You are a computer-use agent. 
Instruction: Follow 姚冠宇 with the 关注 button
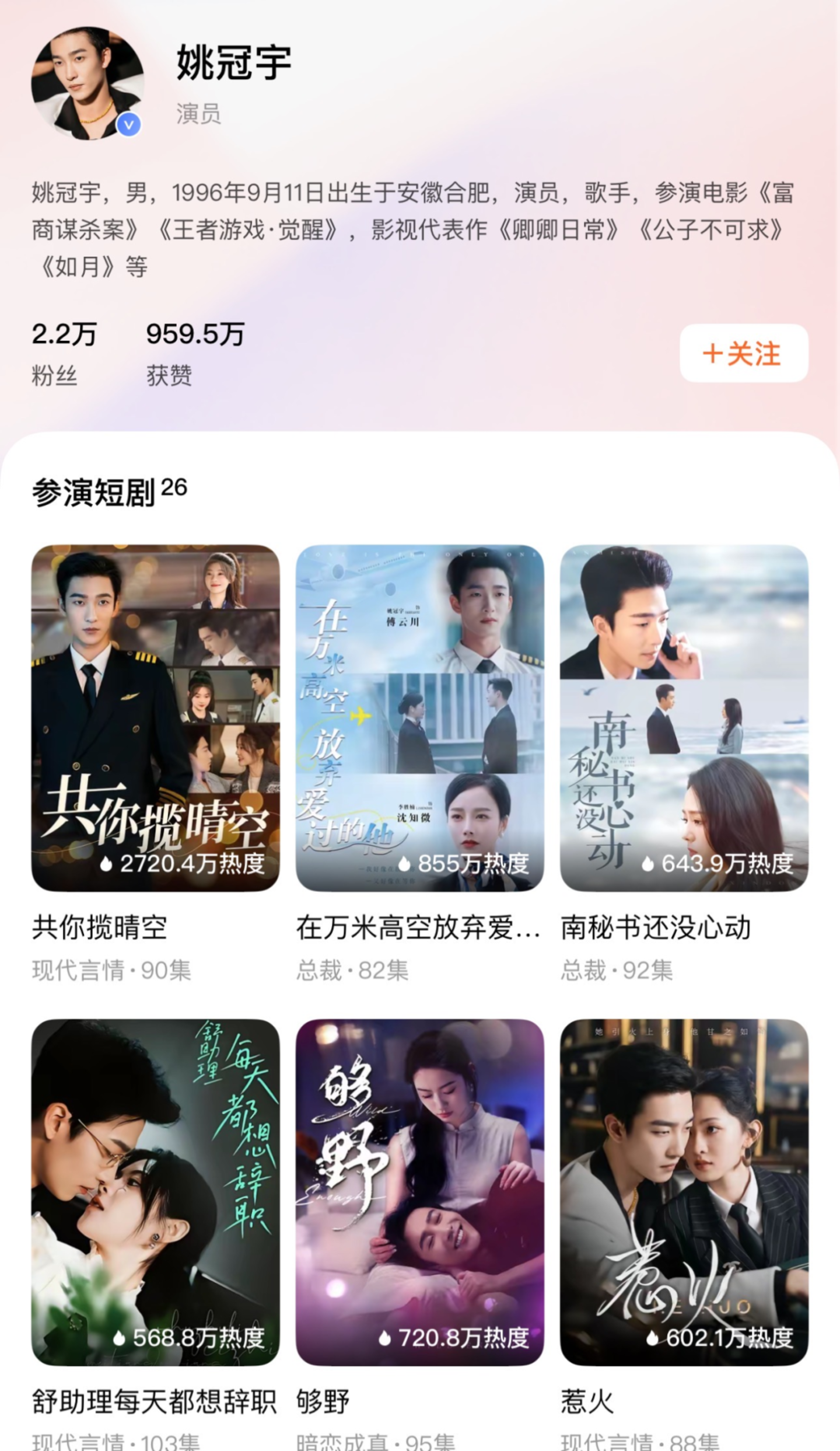click(743, 354)
